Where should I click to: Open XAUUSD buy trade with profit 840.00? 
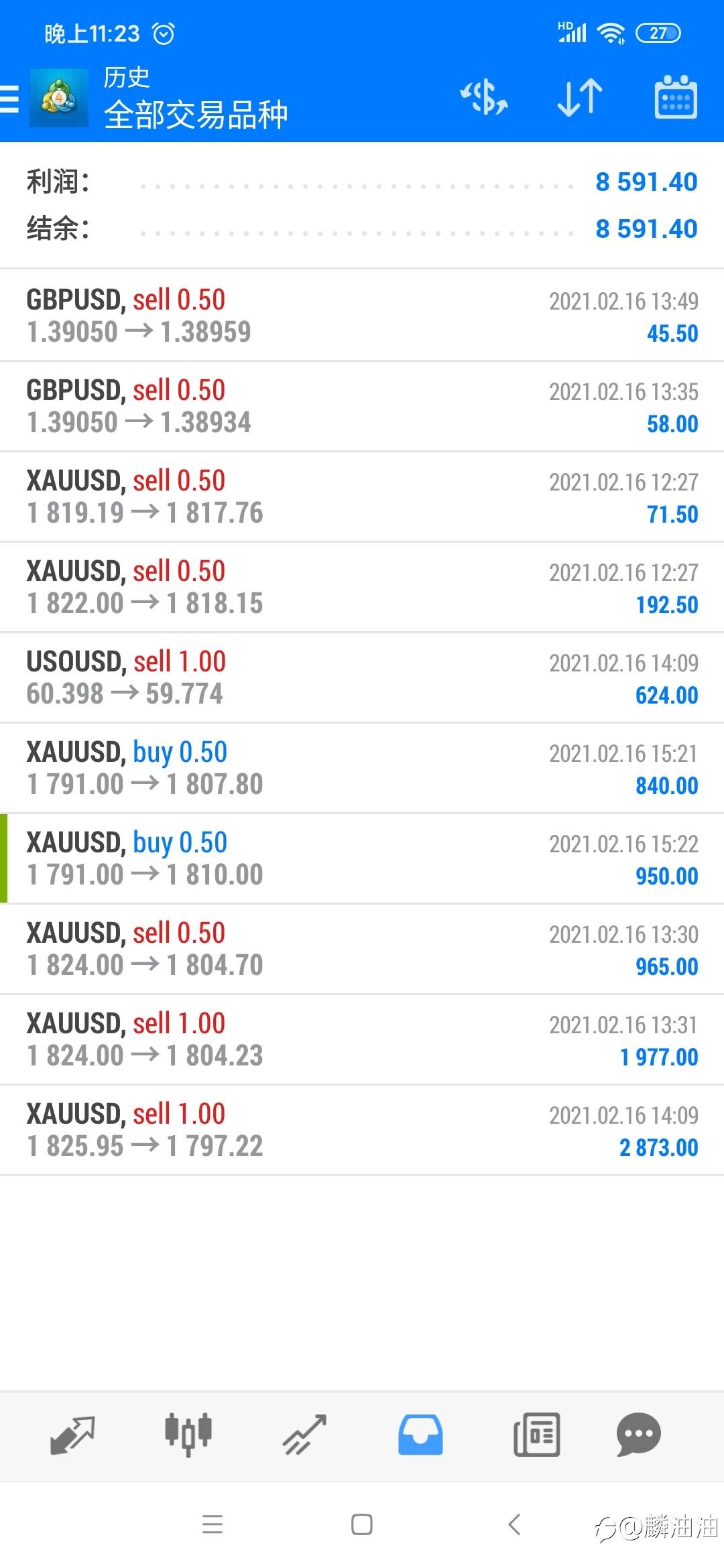coord(362,768)
